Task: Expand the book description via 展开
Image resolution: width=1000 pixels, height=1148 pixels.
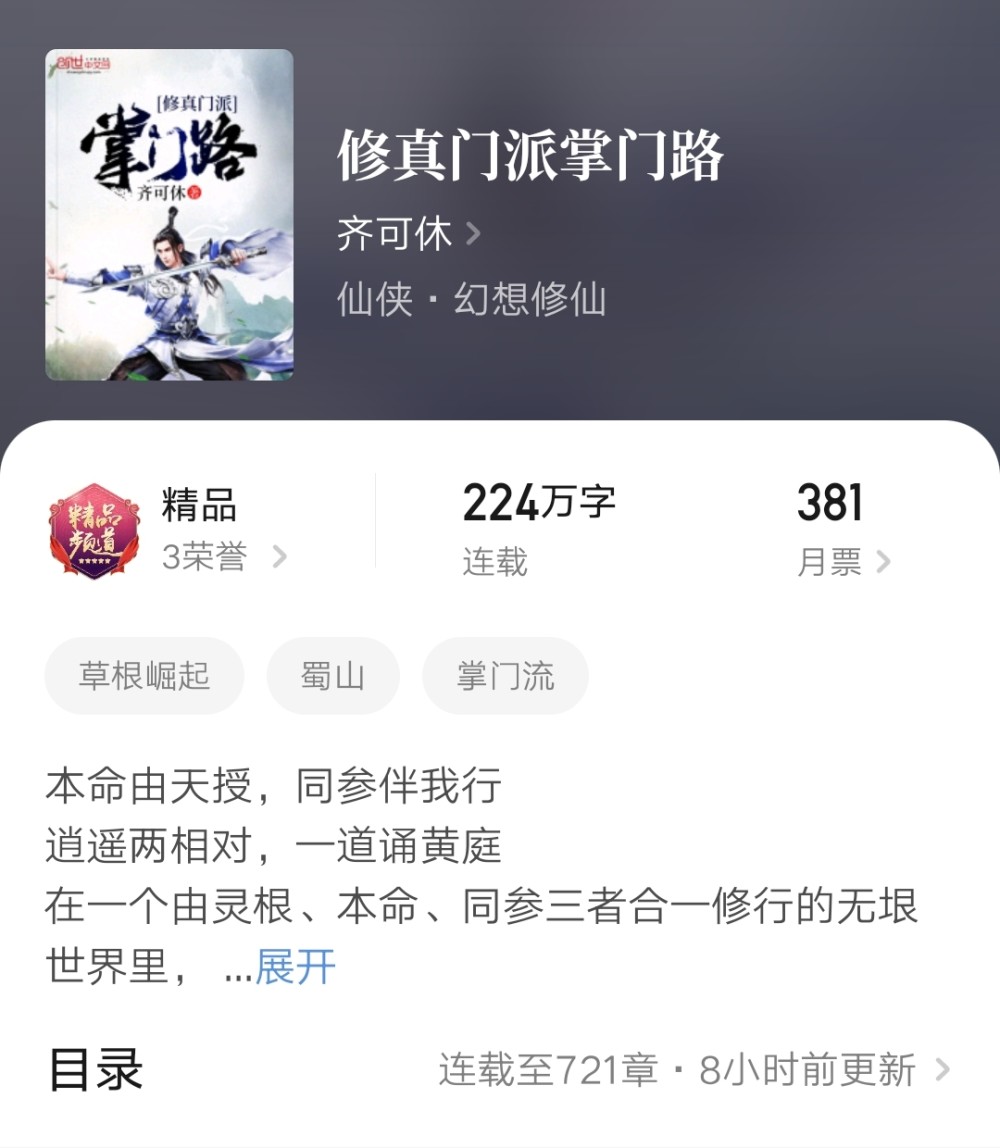Action: [294, 966]
